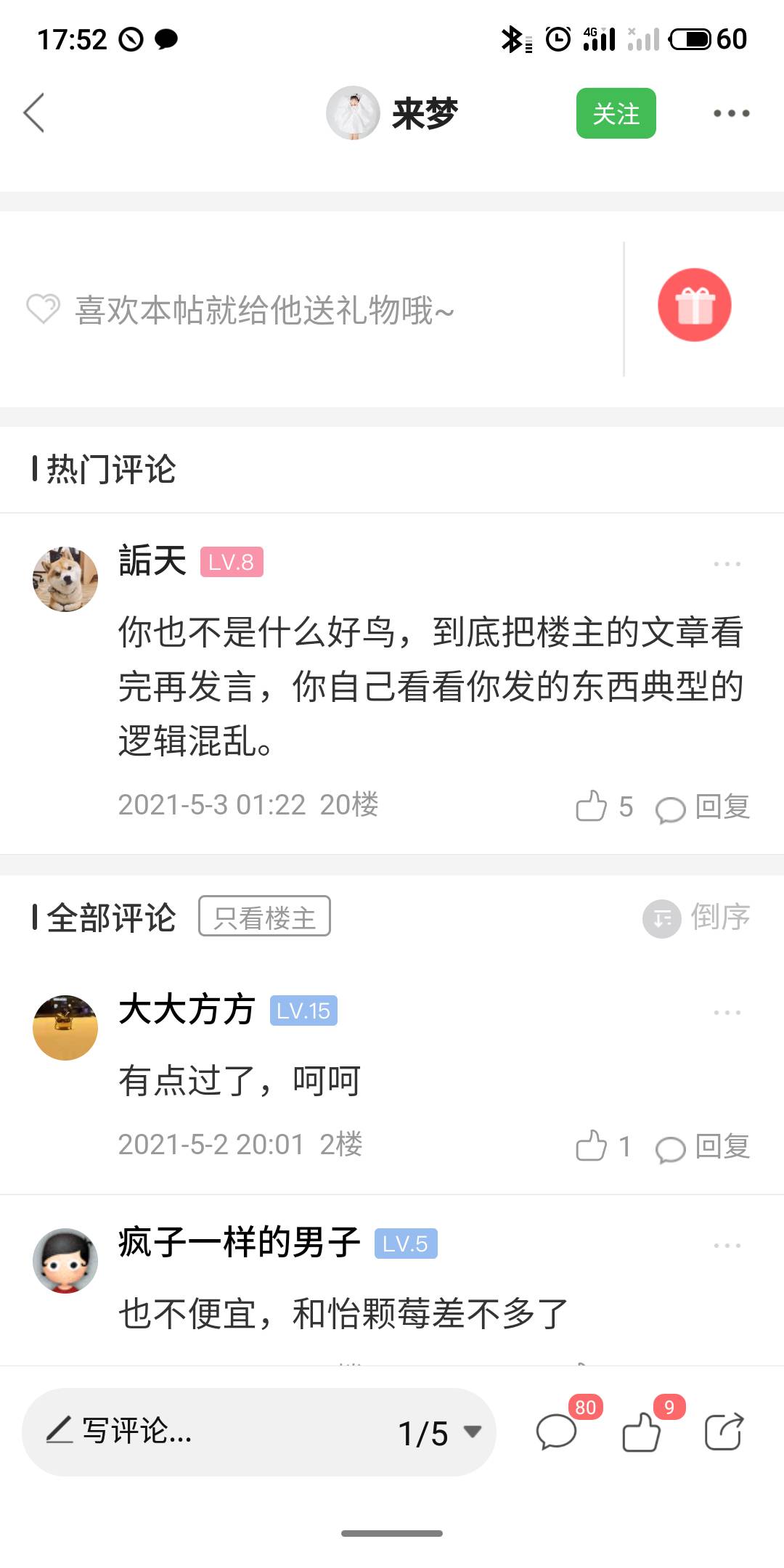This screenshot has height=1568, width=784.
Task: Toggle 倒序 comment order
Action: 697,918
